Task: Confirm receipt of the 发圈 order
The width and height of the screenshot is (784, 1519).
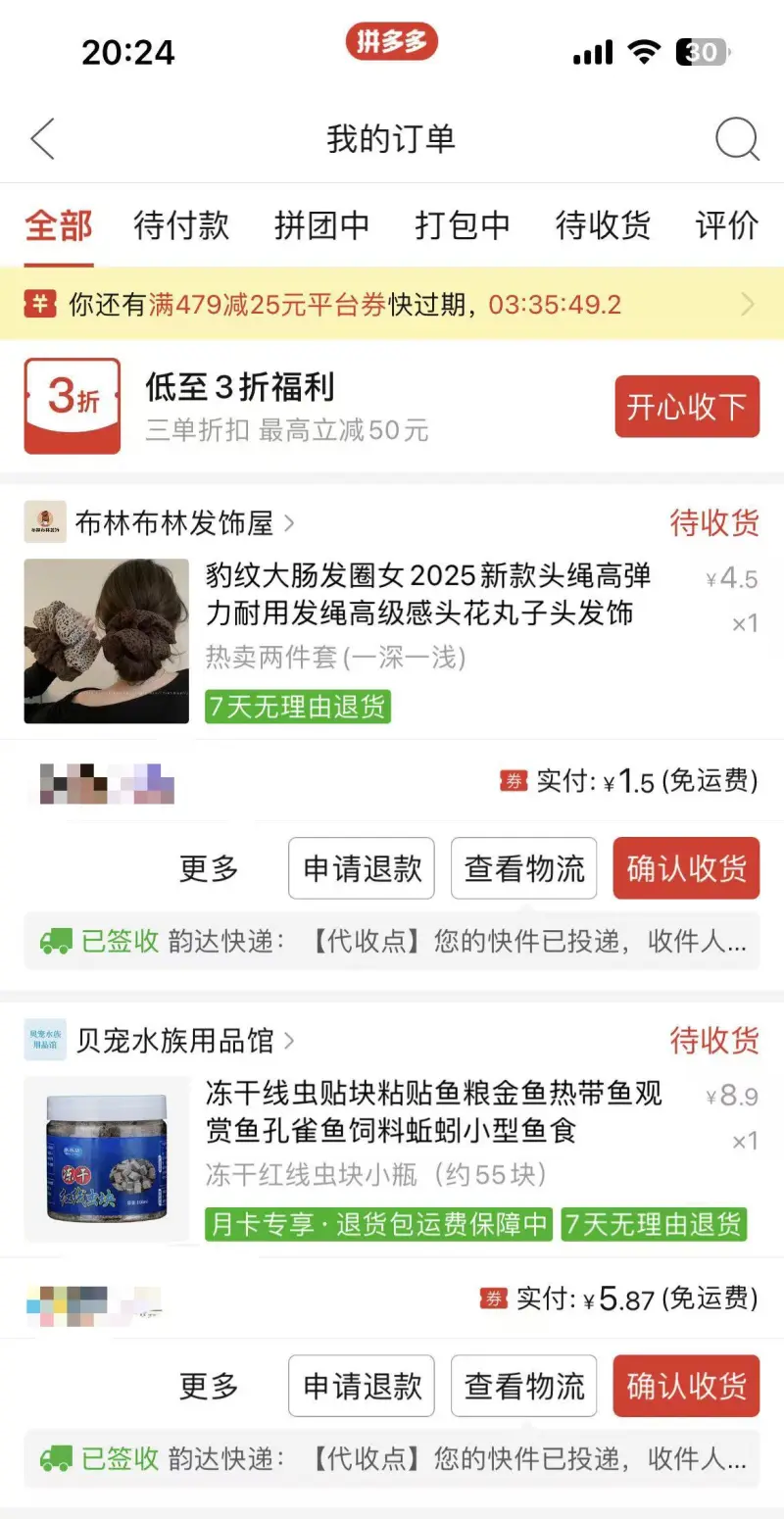Action: [686, 868]
